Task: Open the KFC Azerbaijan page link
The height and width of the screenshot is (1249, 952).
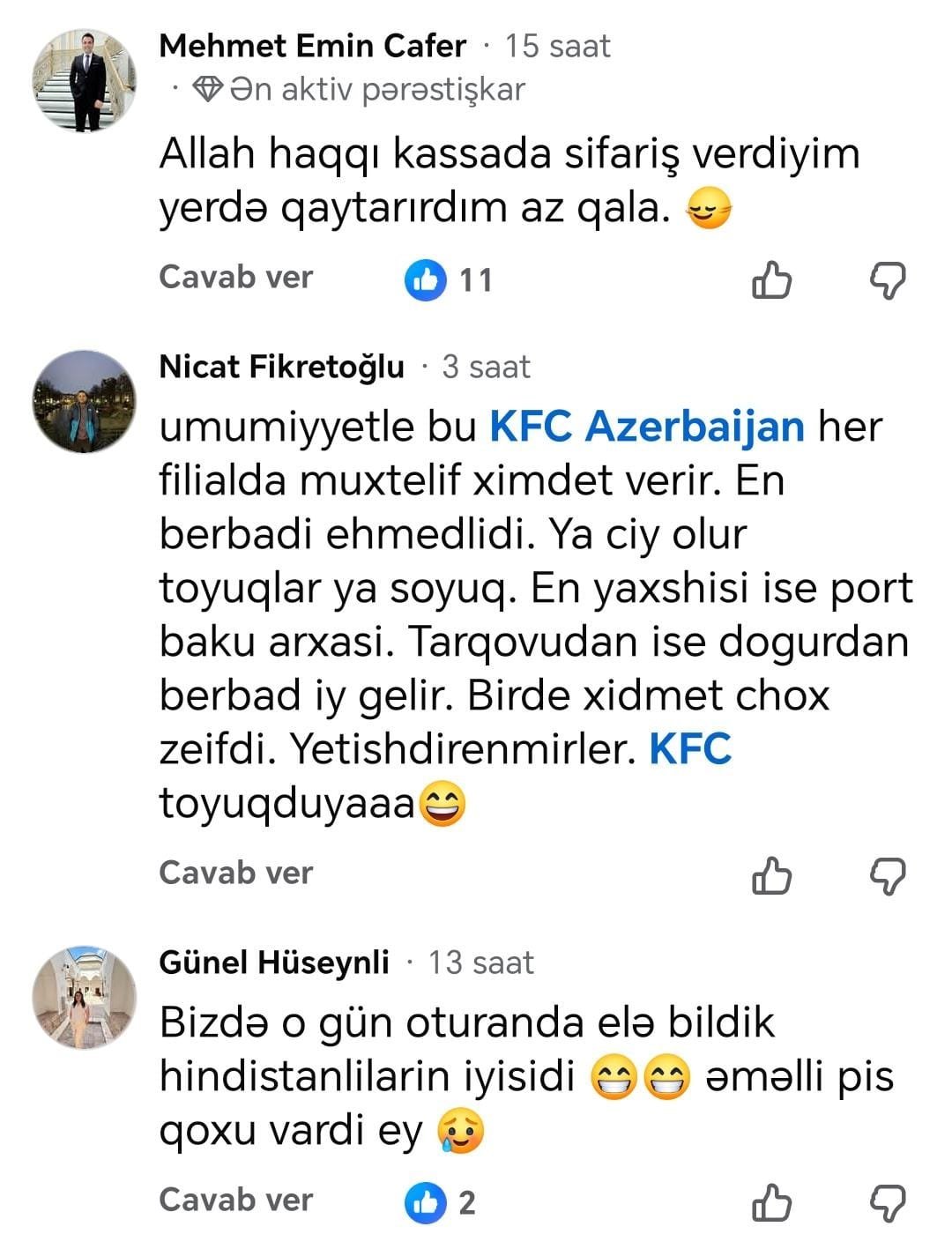Action: [x=646, y=427]
